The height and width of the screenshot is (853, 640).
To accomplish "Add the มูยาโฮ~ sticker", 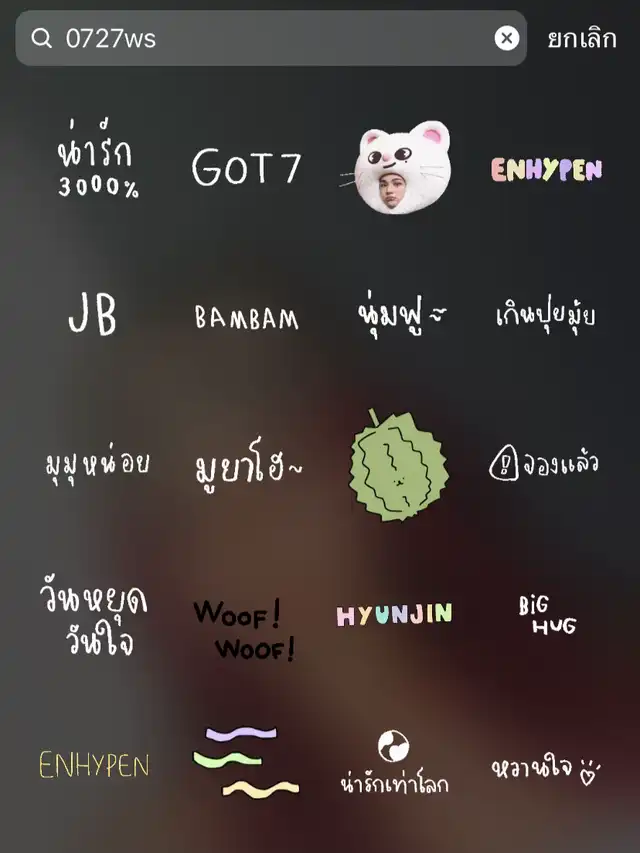I will (x=247, y=466).
